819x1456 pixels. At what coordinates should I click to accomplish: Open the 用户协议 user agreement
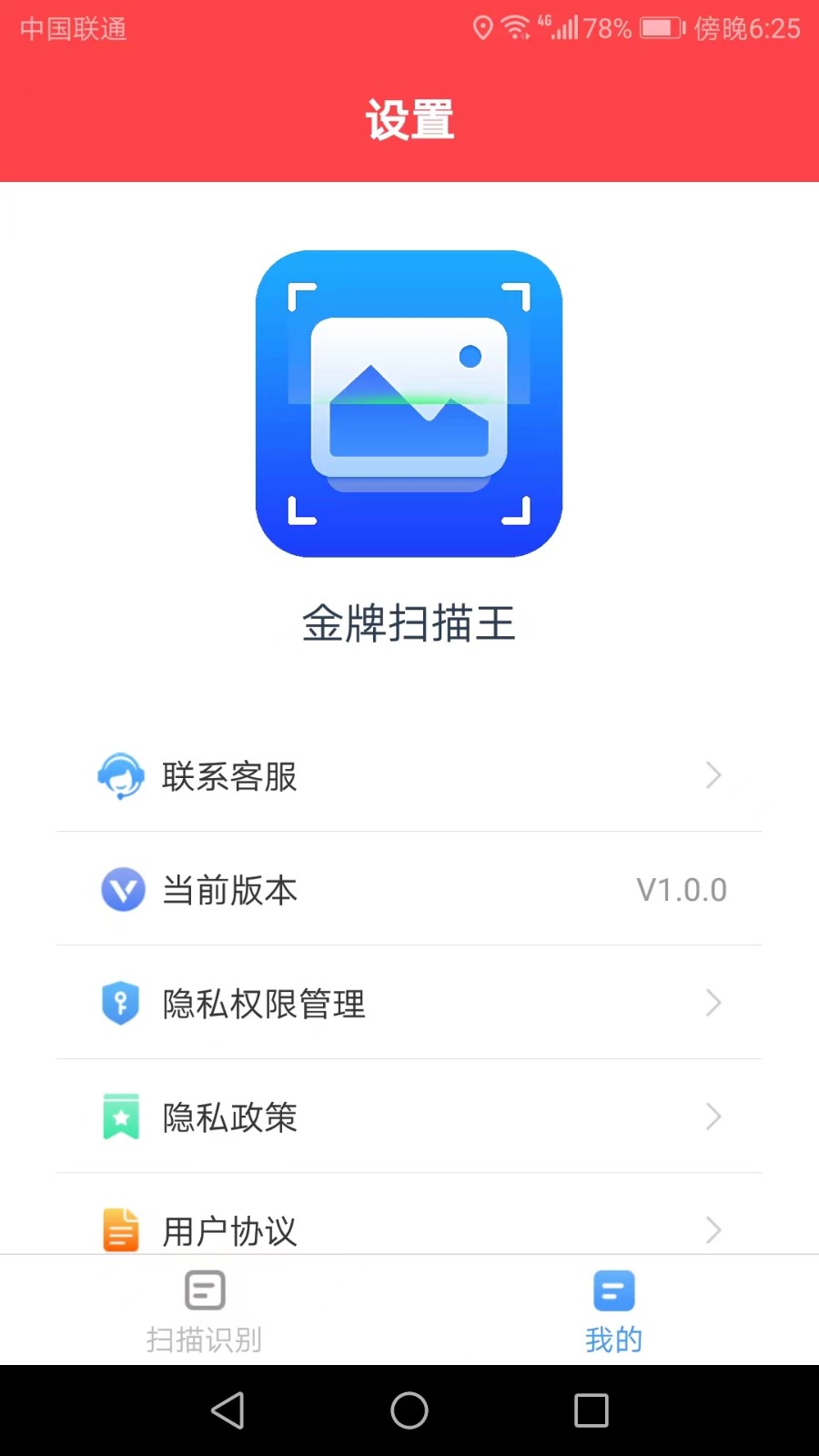point(409,1229)
